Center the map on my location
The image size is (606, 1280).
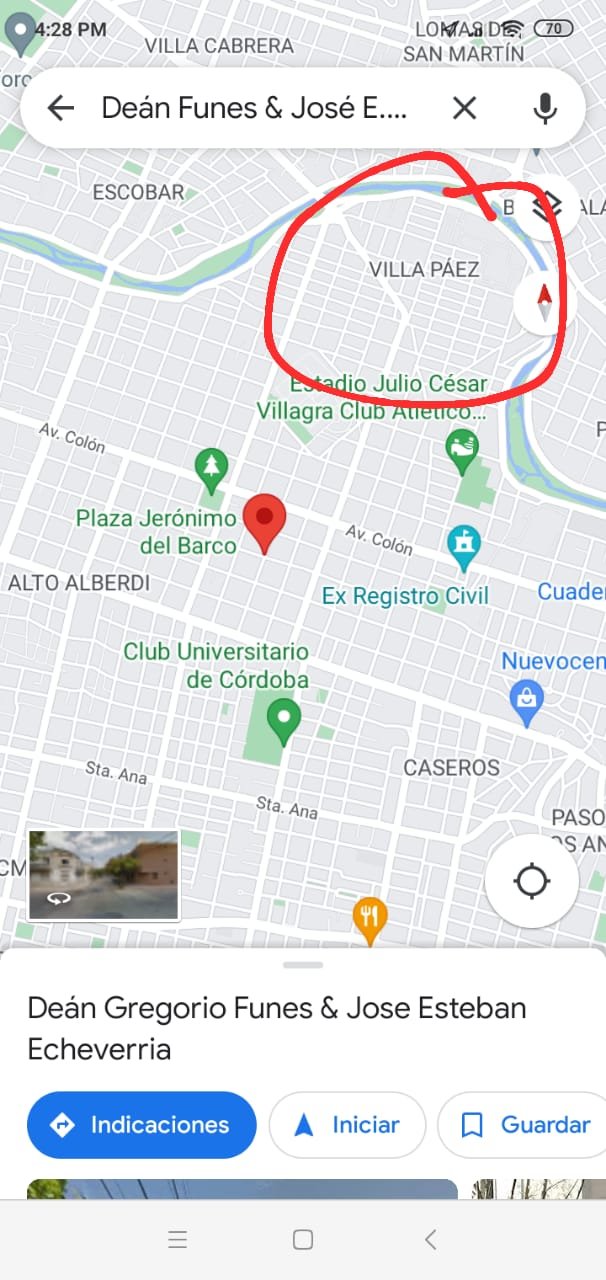531,881
